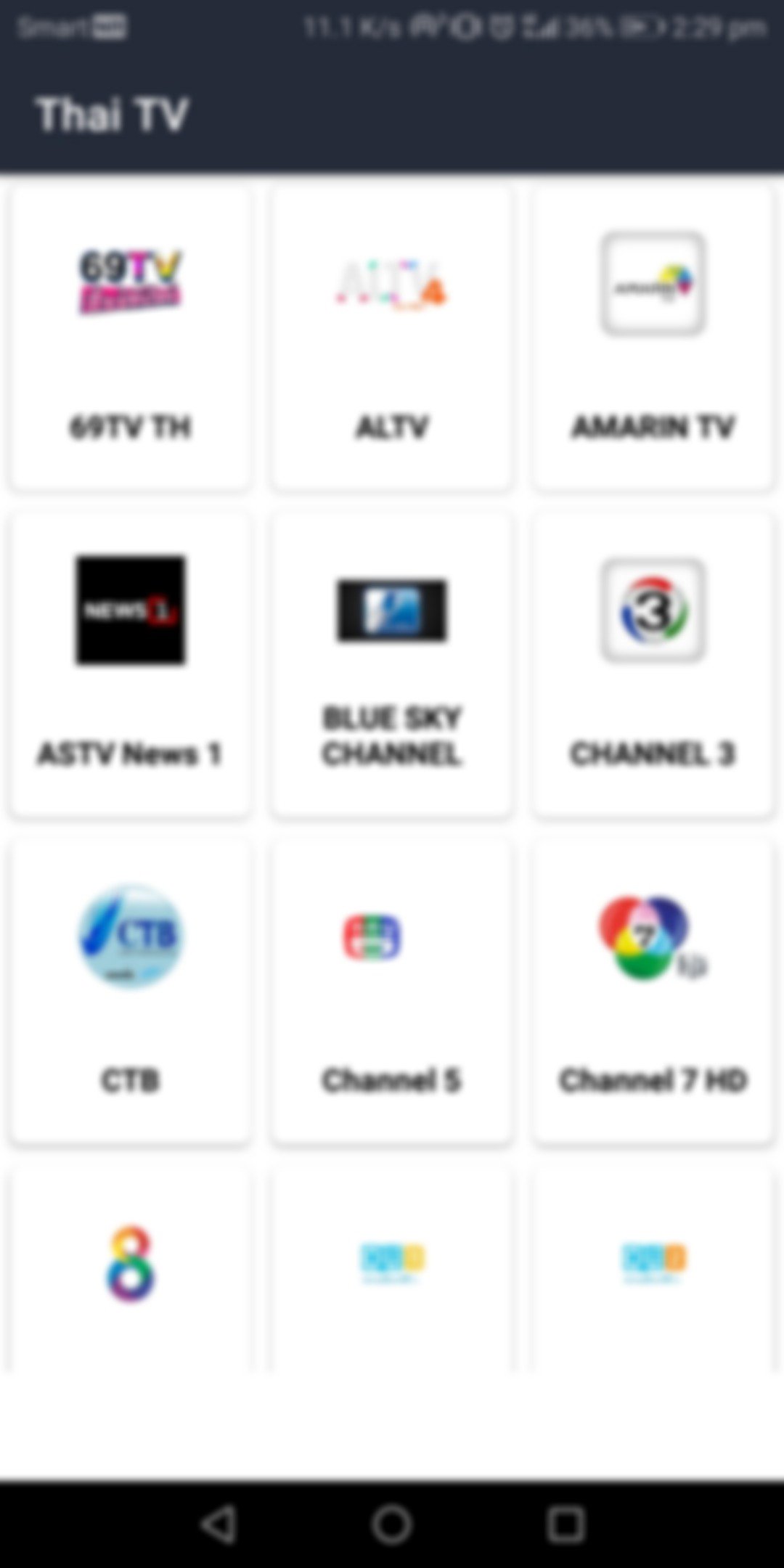784x1568 pixels.
Task: Open AMARIN TV channel
Action: point(653,338)
